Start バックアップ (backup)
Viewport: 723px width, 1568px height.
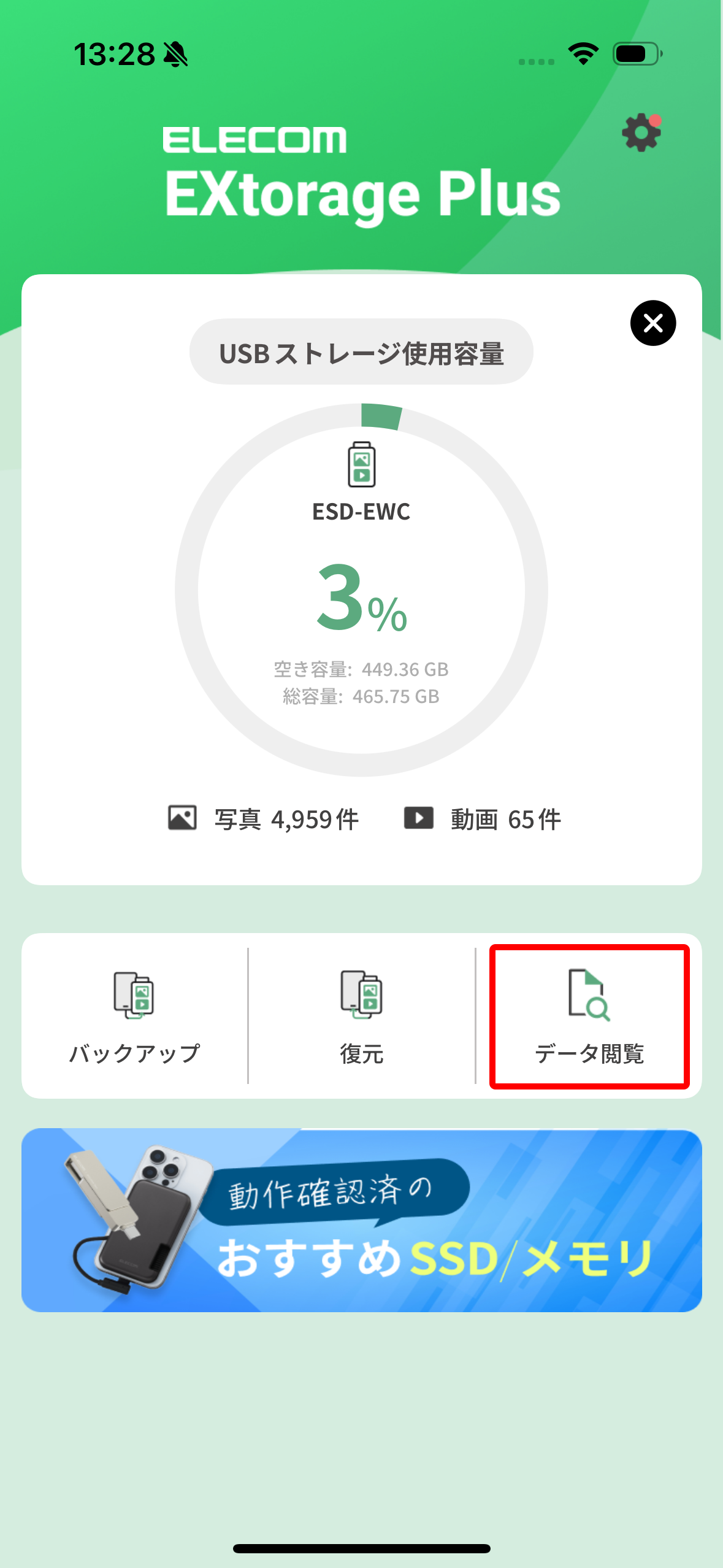134,1016
